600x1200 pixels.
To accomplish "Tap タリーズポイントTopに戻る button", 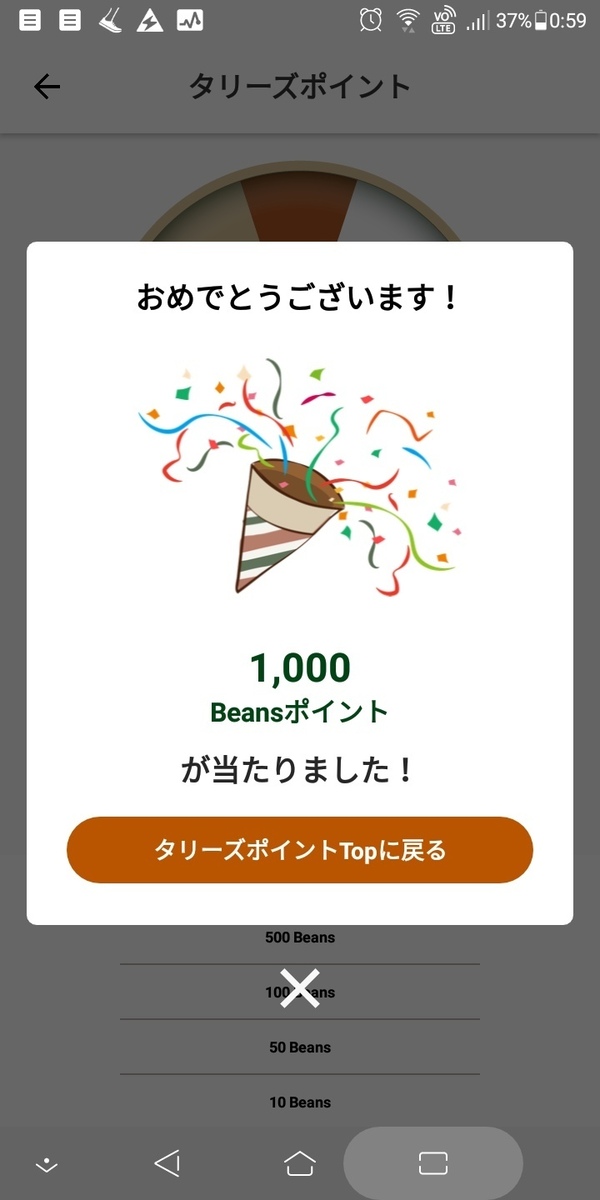I will (300, 850).
